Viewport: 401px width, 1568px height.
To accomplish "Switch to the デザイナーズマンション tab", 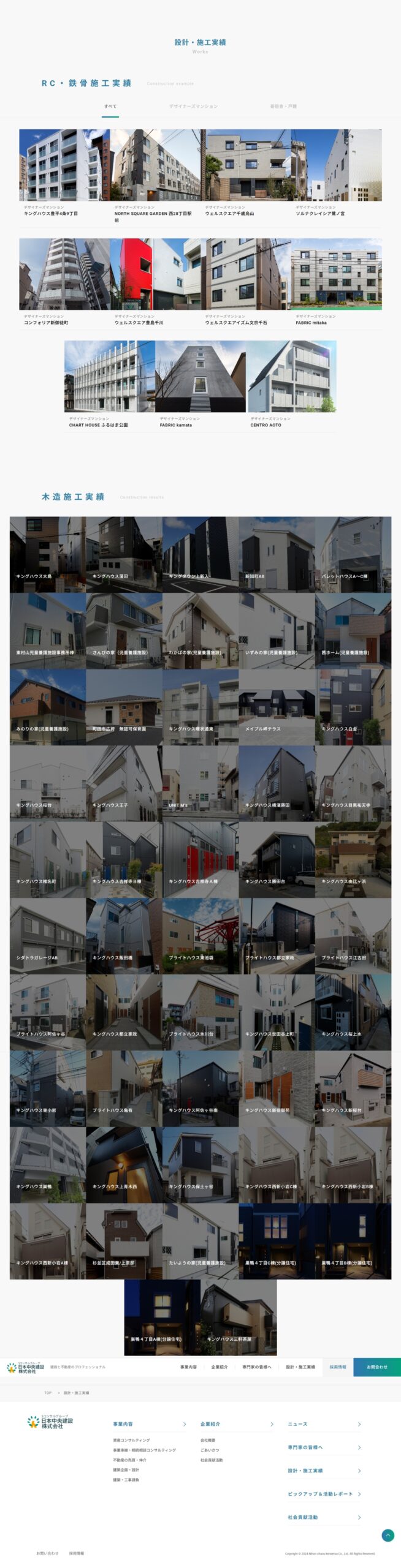I will click(x=193, y=107).
